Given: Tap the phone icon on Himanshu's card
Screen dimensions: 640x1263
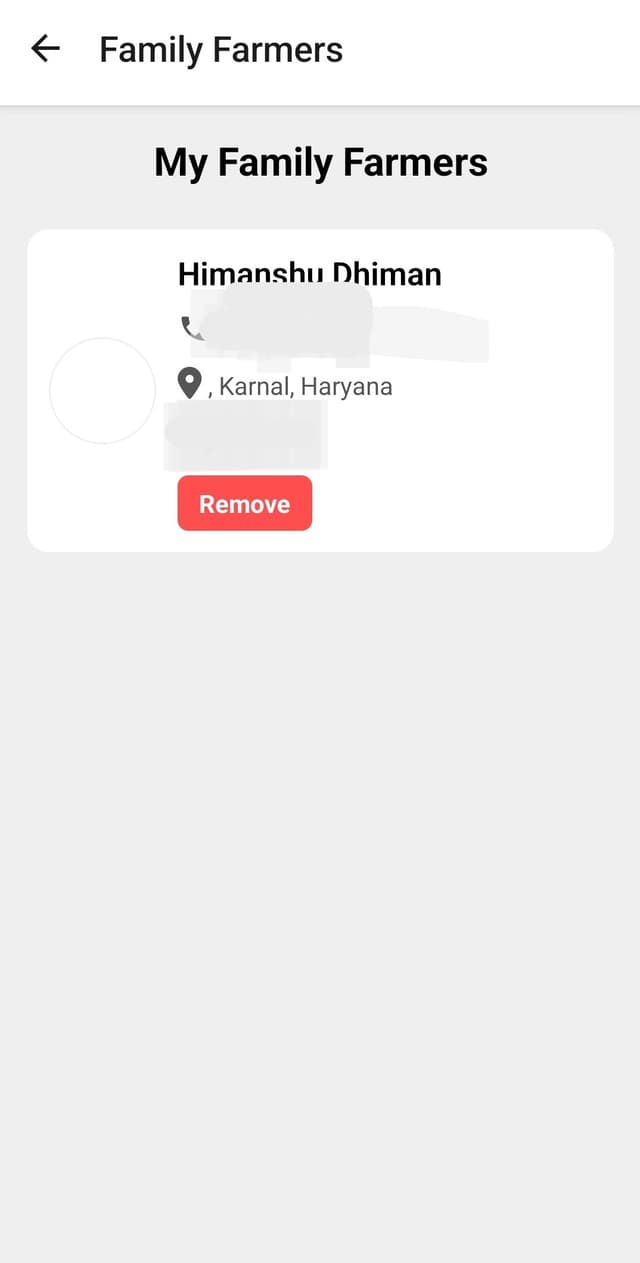Looking at the screenshot, I should [191, 327].
